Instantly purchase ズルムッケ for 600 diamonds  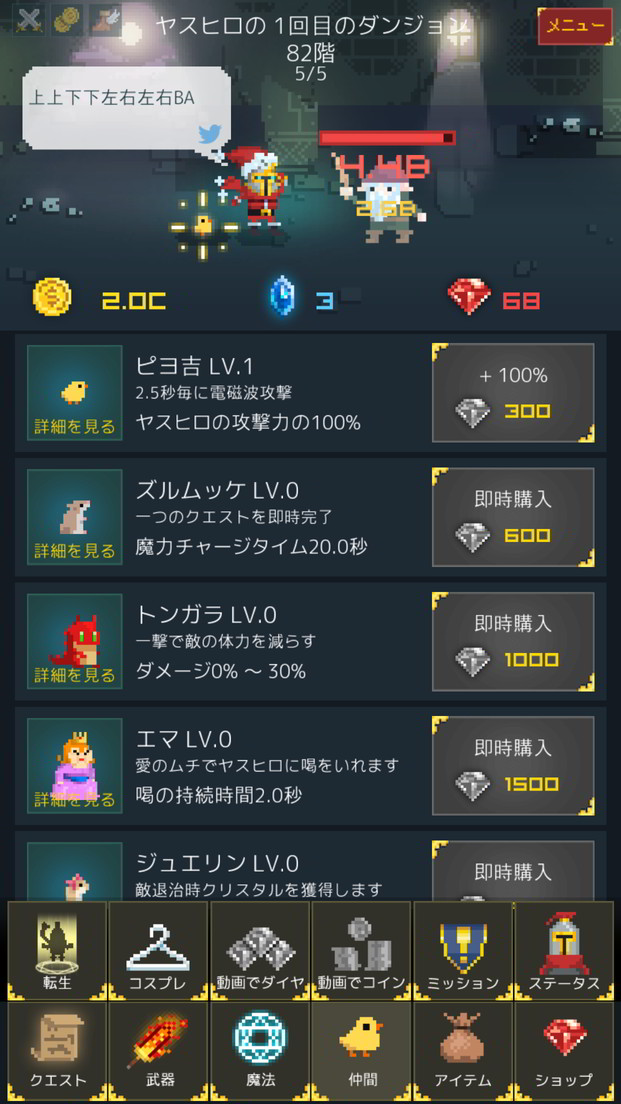[x=513, y=517]
